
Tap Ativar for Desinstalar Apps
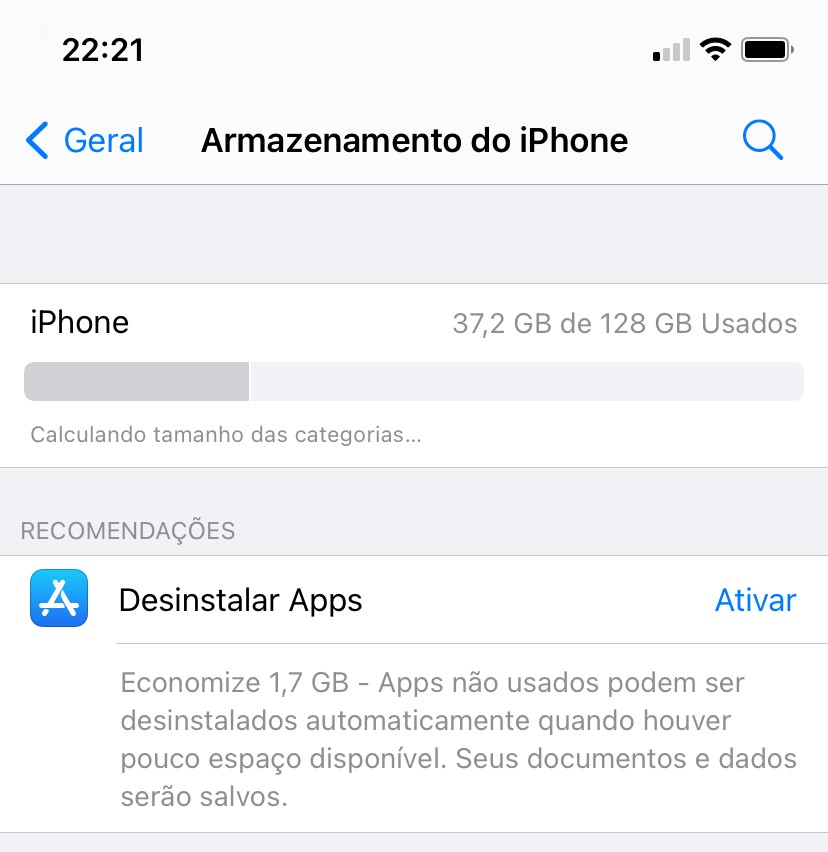[x=755, y=600]
